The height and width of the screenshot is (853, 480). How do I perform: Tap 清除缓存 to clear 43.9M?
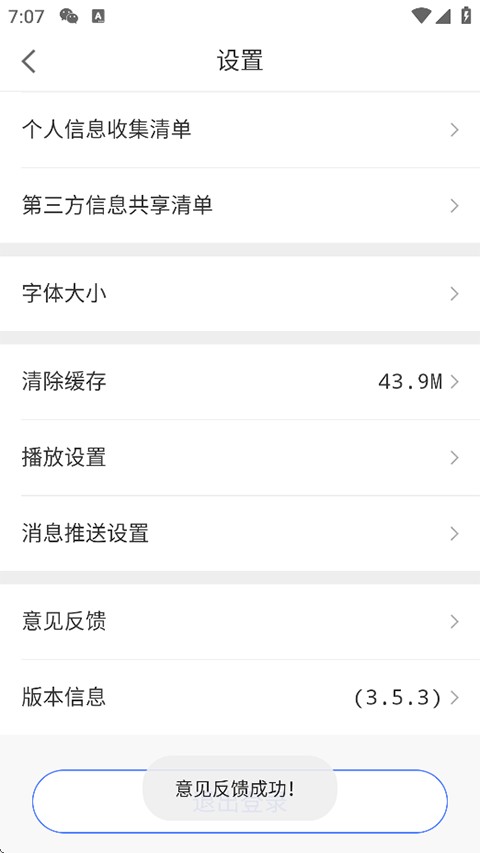point(240,382)
